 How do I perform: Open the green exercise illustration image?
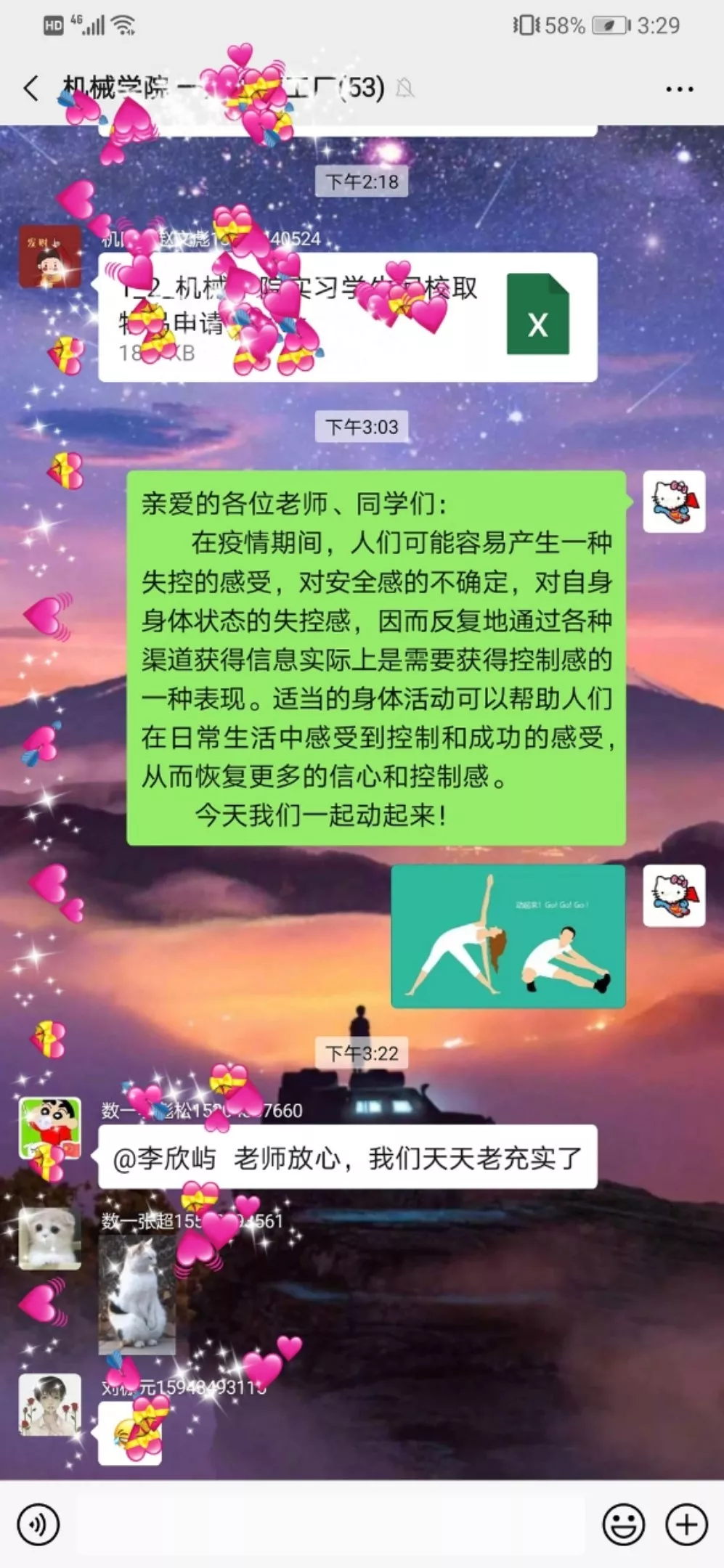[508, 936]
